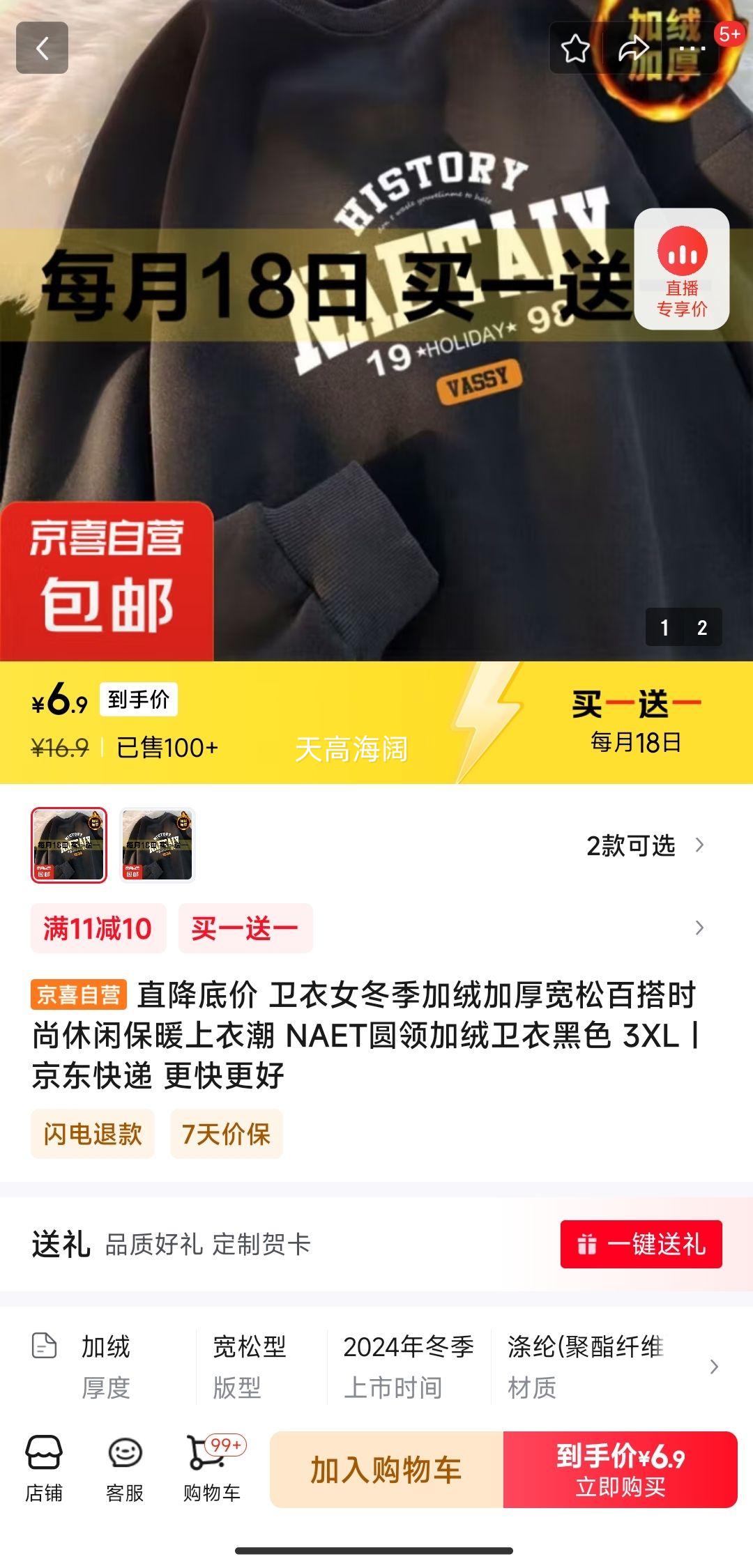Image resolution: width=753 pixels, height=1568 pixels.
Task: Select the second product style thumbnail
Action: coord(156,845)
